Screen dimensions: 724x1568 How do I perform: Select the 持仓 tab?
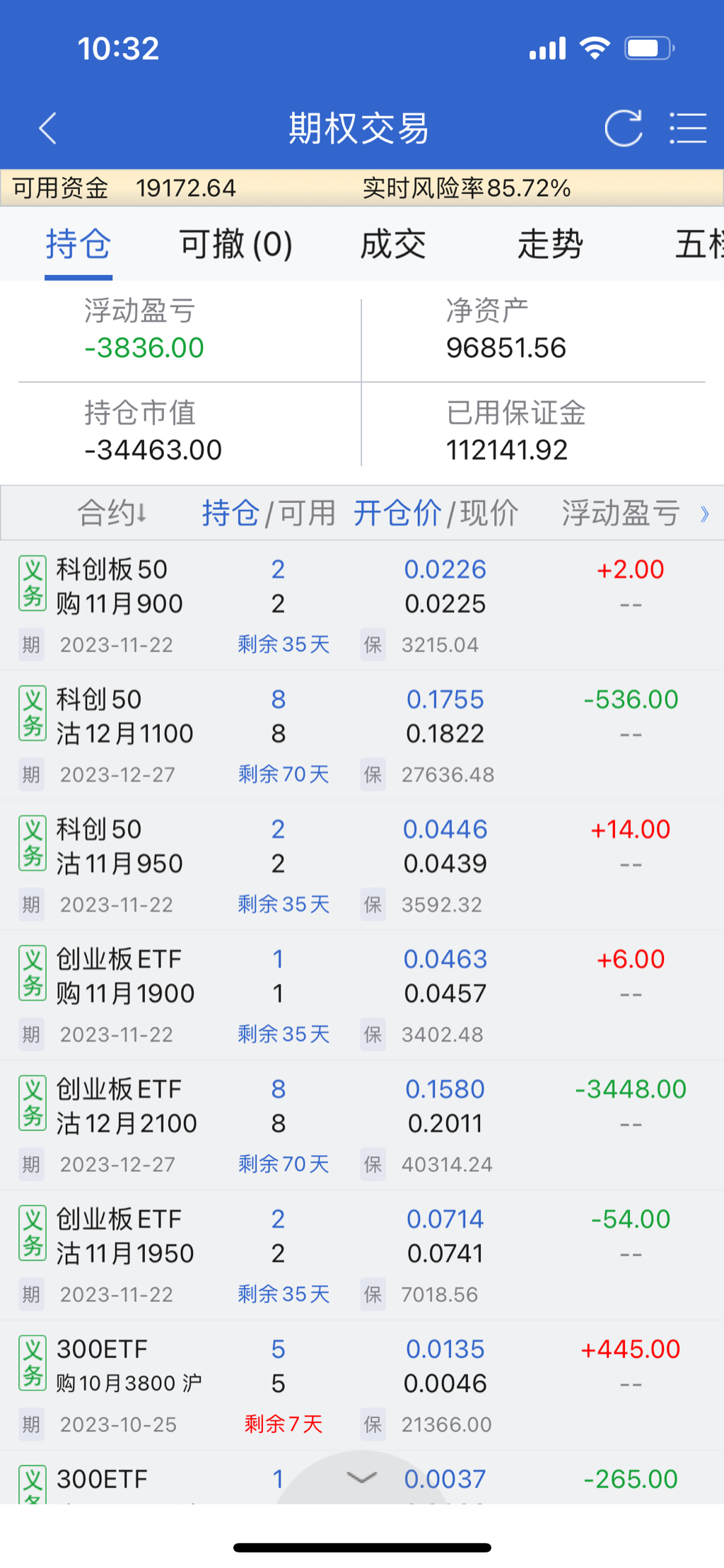pos(78,245)
